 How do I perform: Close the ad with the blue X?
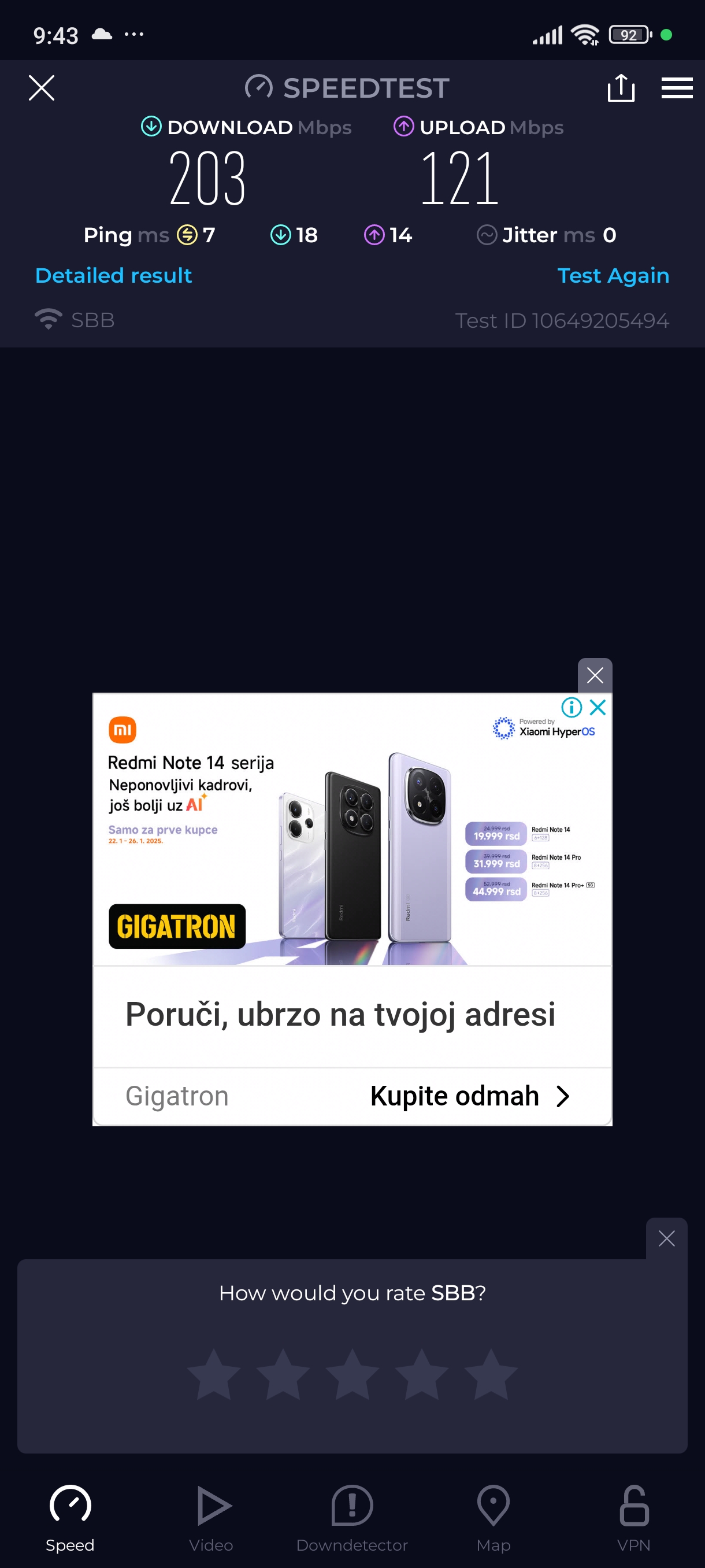coord(598,707)
